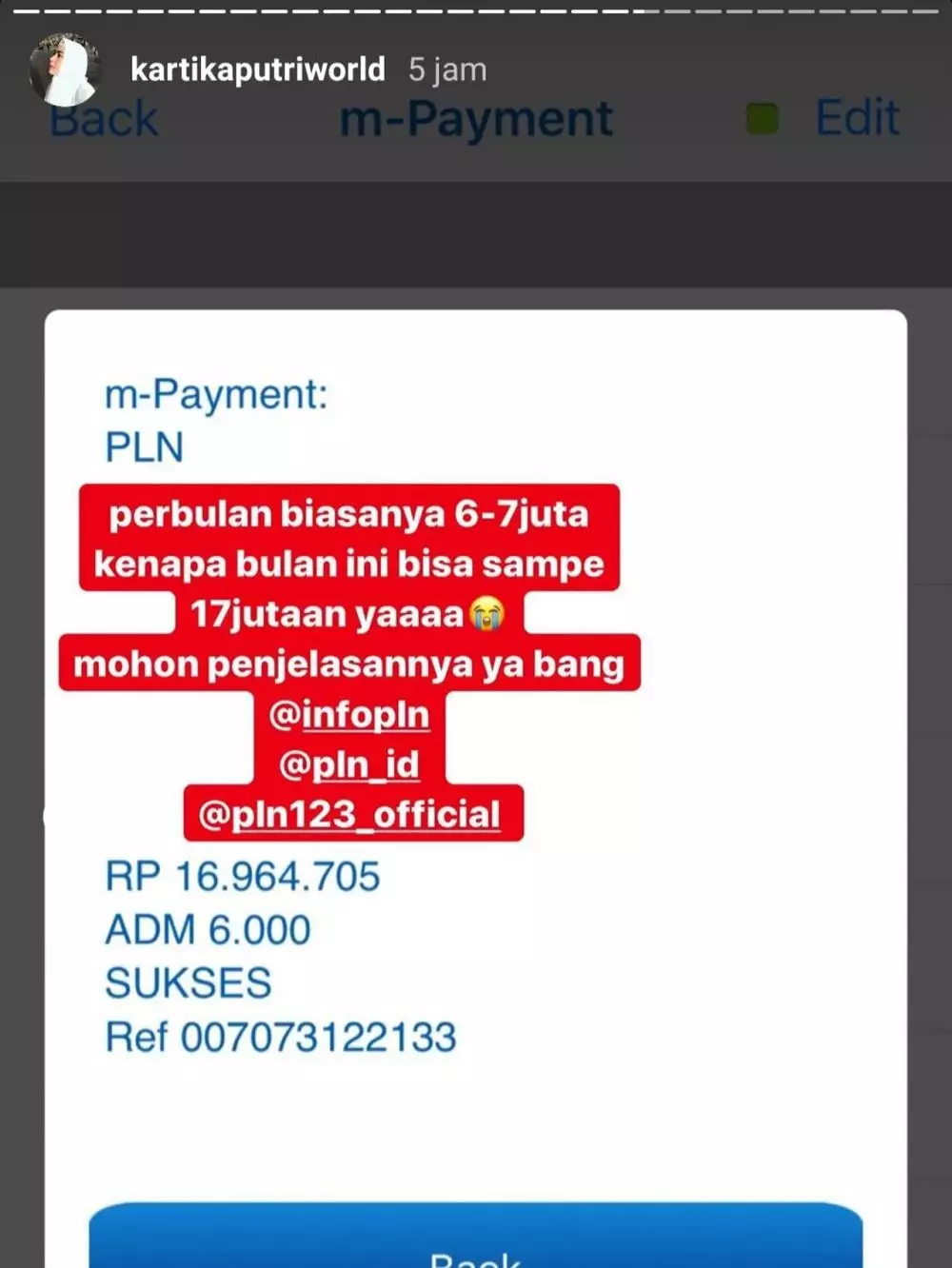Tap the ADM 6.000 fee line

(x=206, y=928)
